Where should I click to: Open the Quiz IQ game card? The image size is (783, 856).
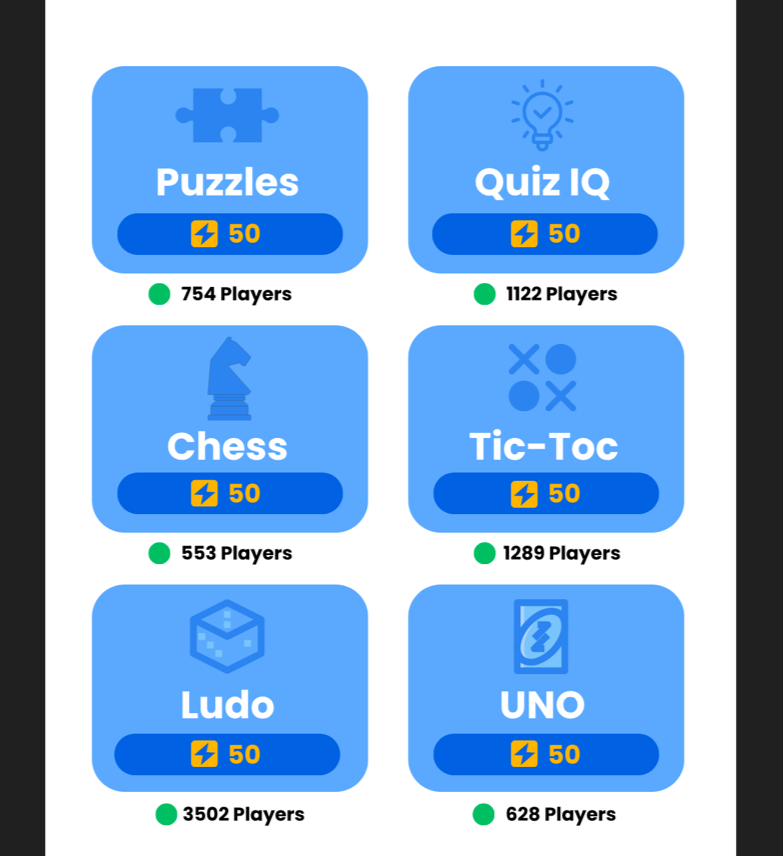[545, 170]
